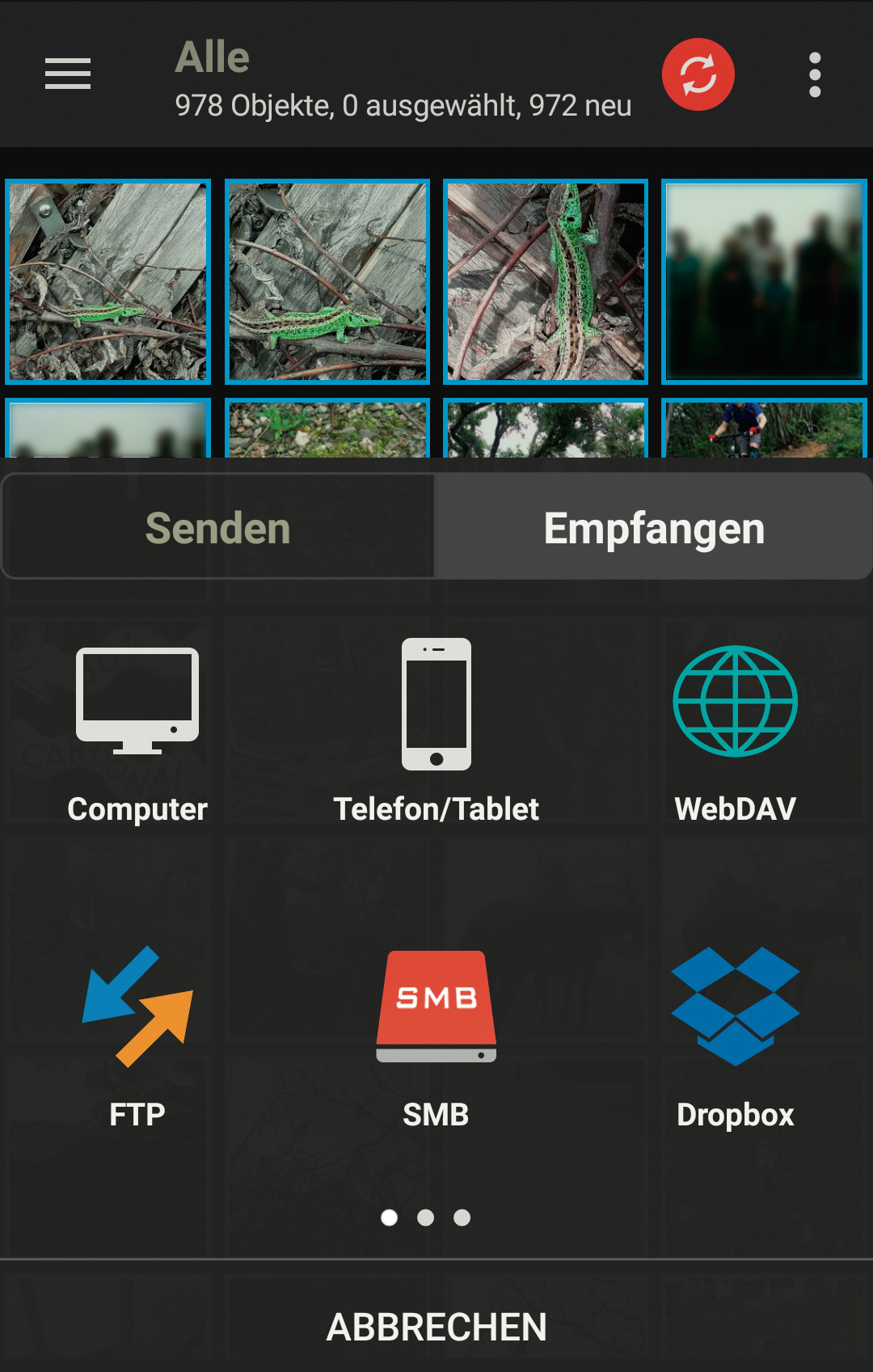
Task: Choose FTP transfer
Action: [137, 1036]
